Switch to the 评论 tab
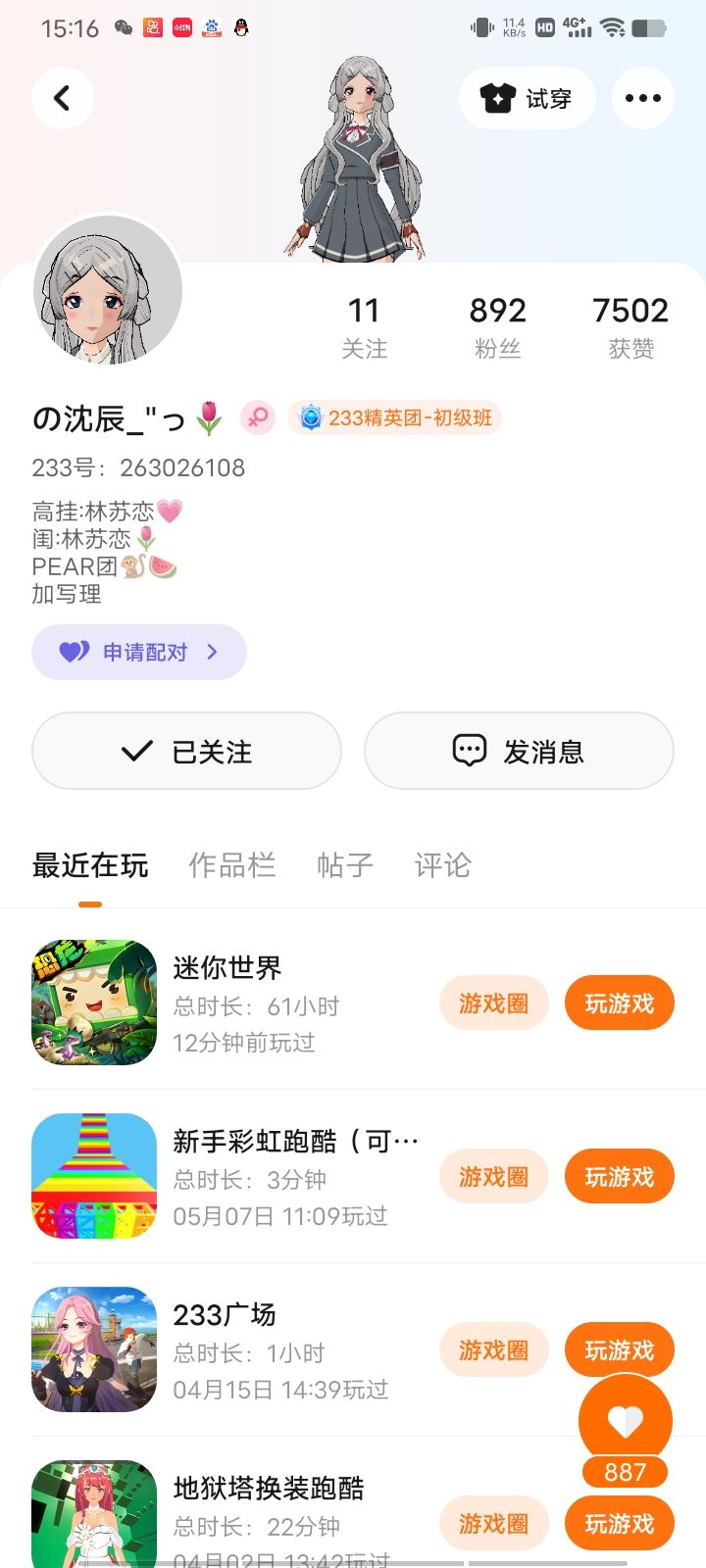The height and width of the screenshot is (1568, 706). coord(442,865)
